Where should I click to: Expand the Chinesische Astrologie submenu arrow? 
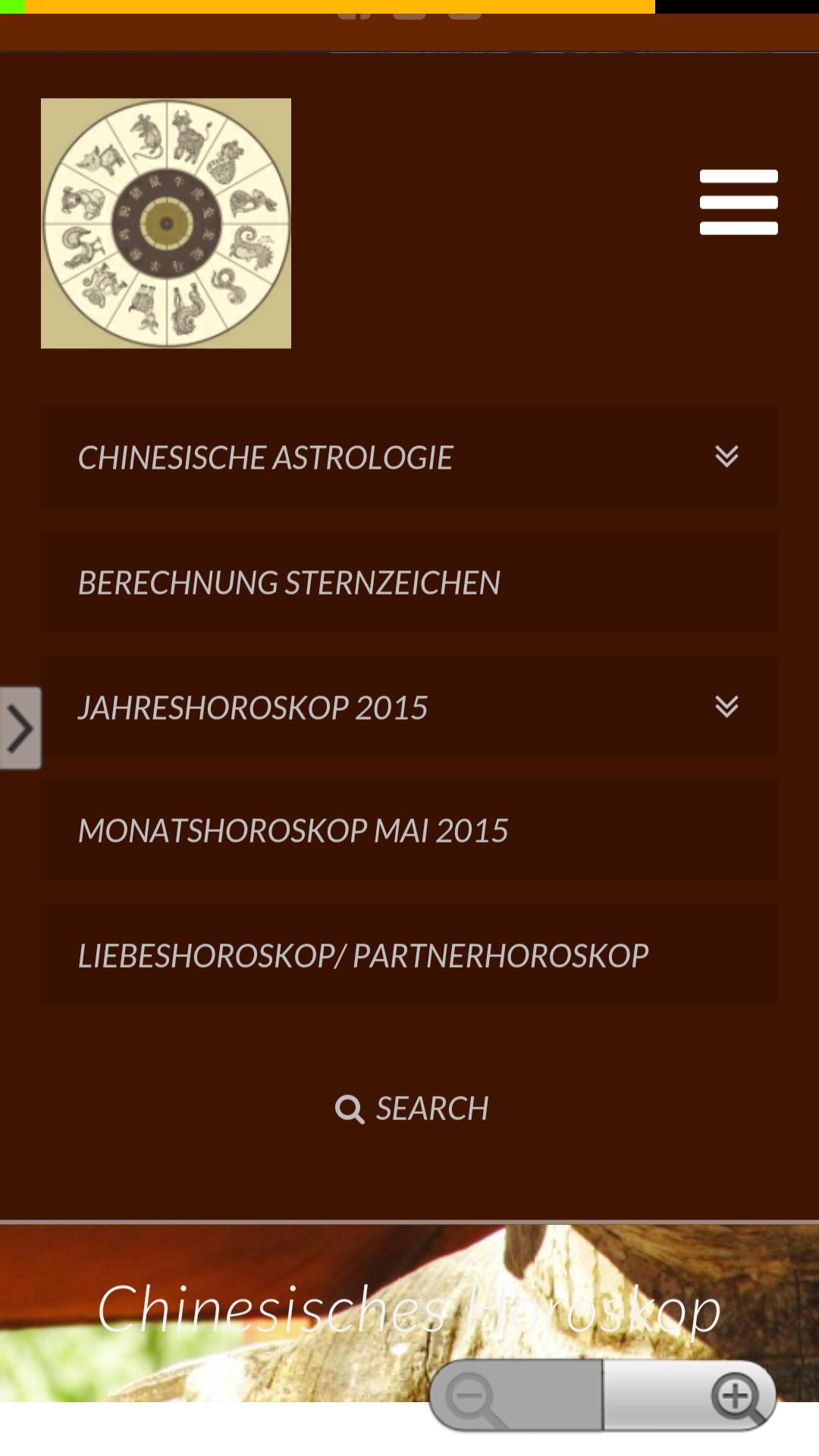[x=726, y=457]
